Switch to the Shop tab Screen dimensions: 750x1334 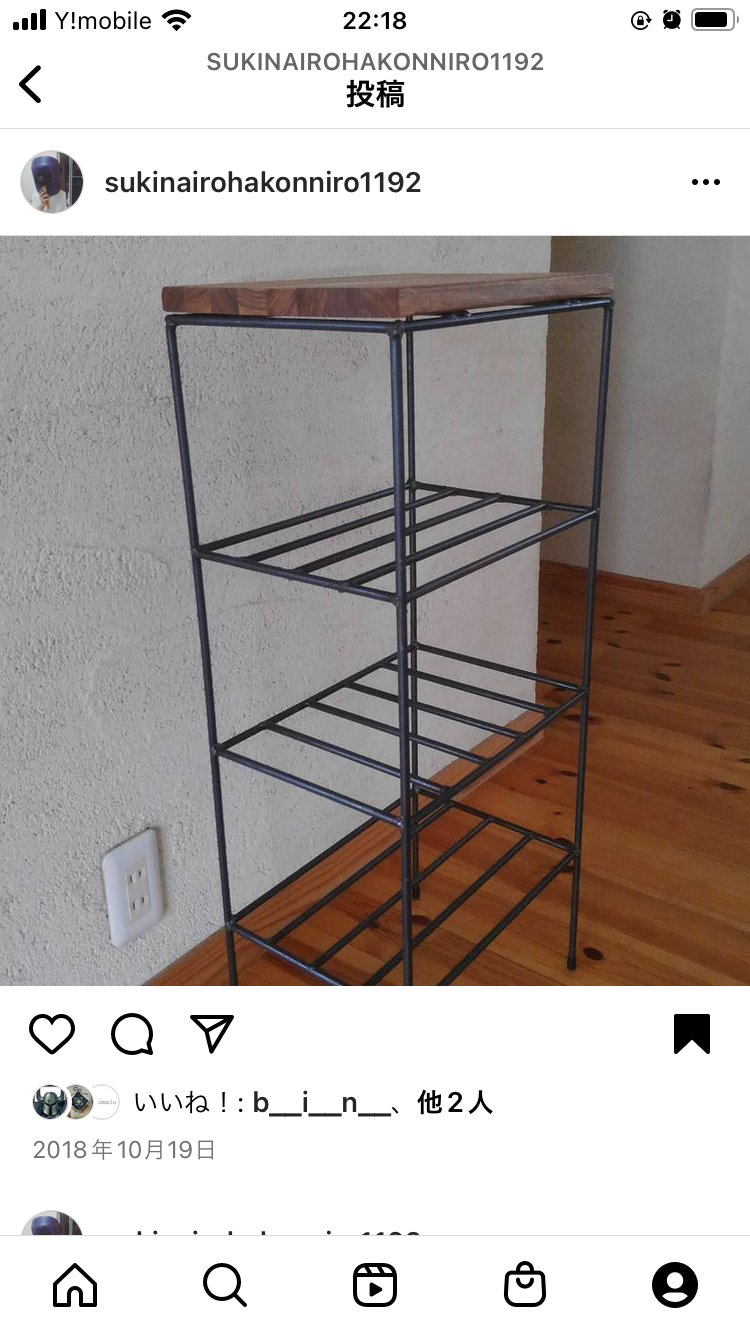pos(525,1285)
